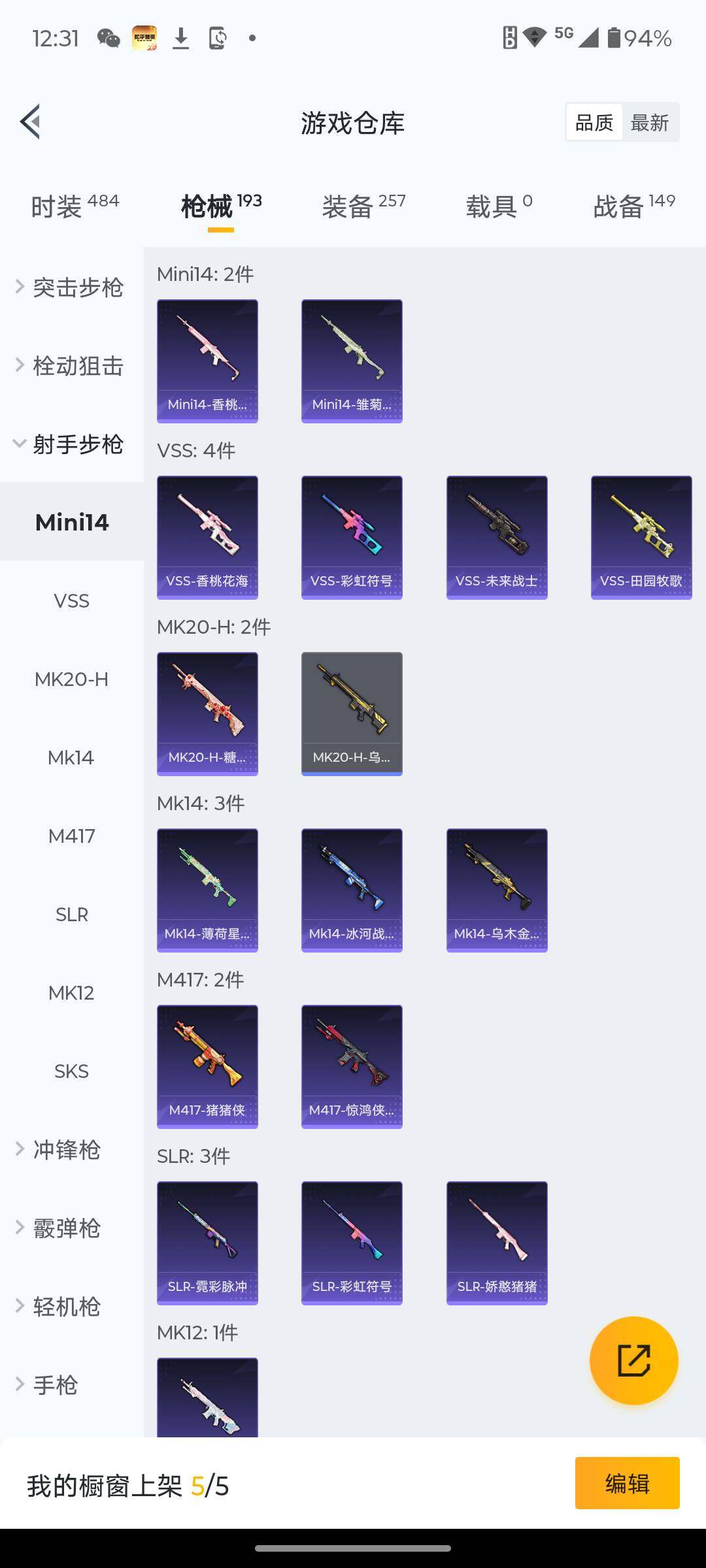Open the MK20-H-乌... skin item

click(352, 713)
